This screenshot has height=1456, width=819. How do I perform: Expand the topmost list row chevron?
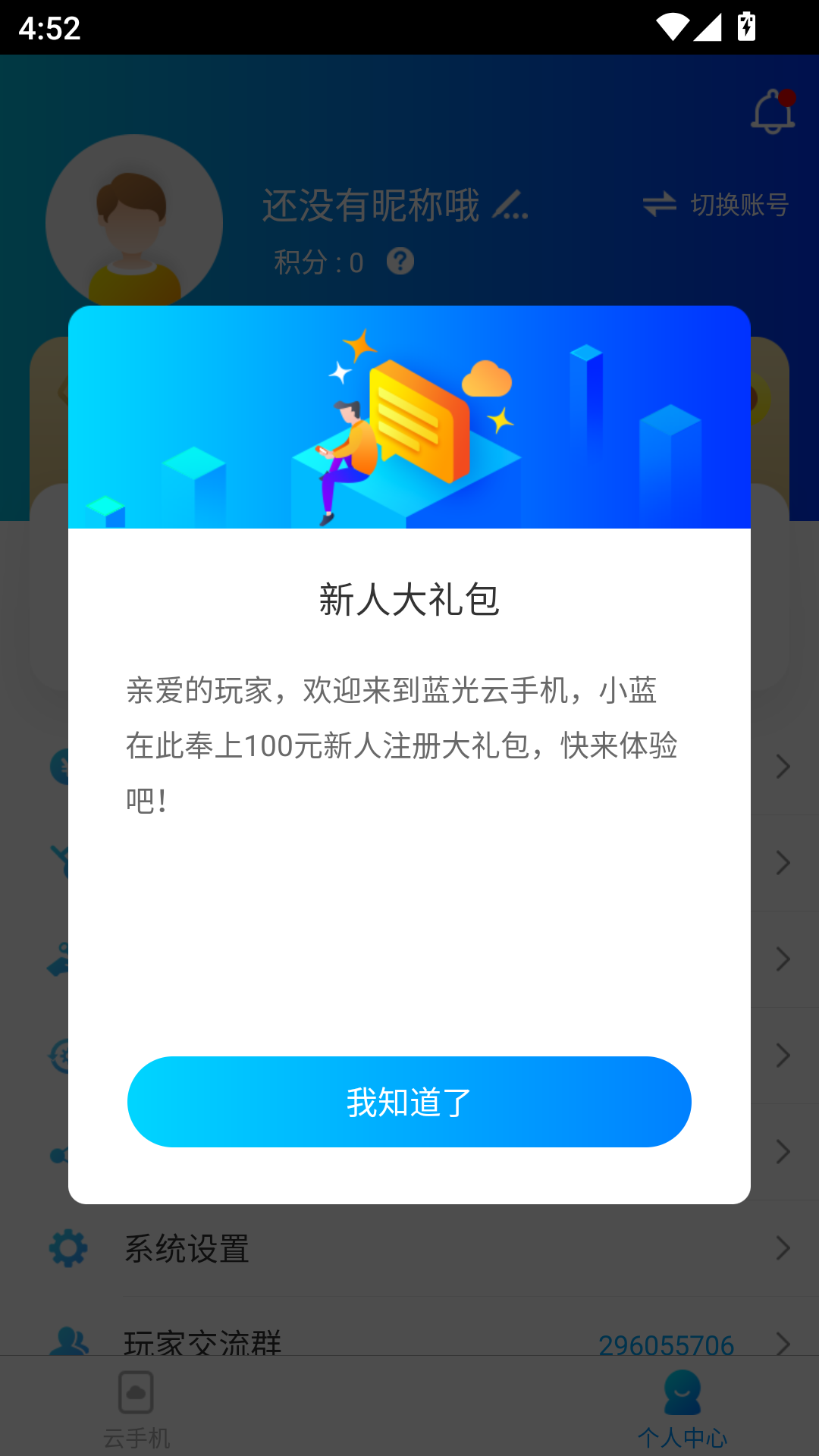[x=783, y=767]
